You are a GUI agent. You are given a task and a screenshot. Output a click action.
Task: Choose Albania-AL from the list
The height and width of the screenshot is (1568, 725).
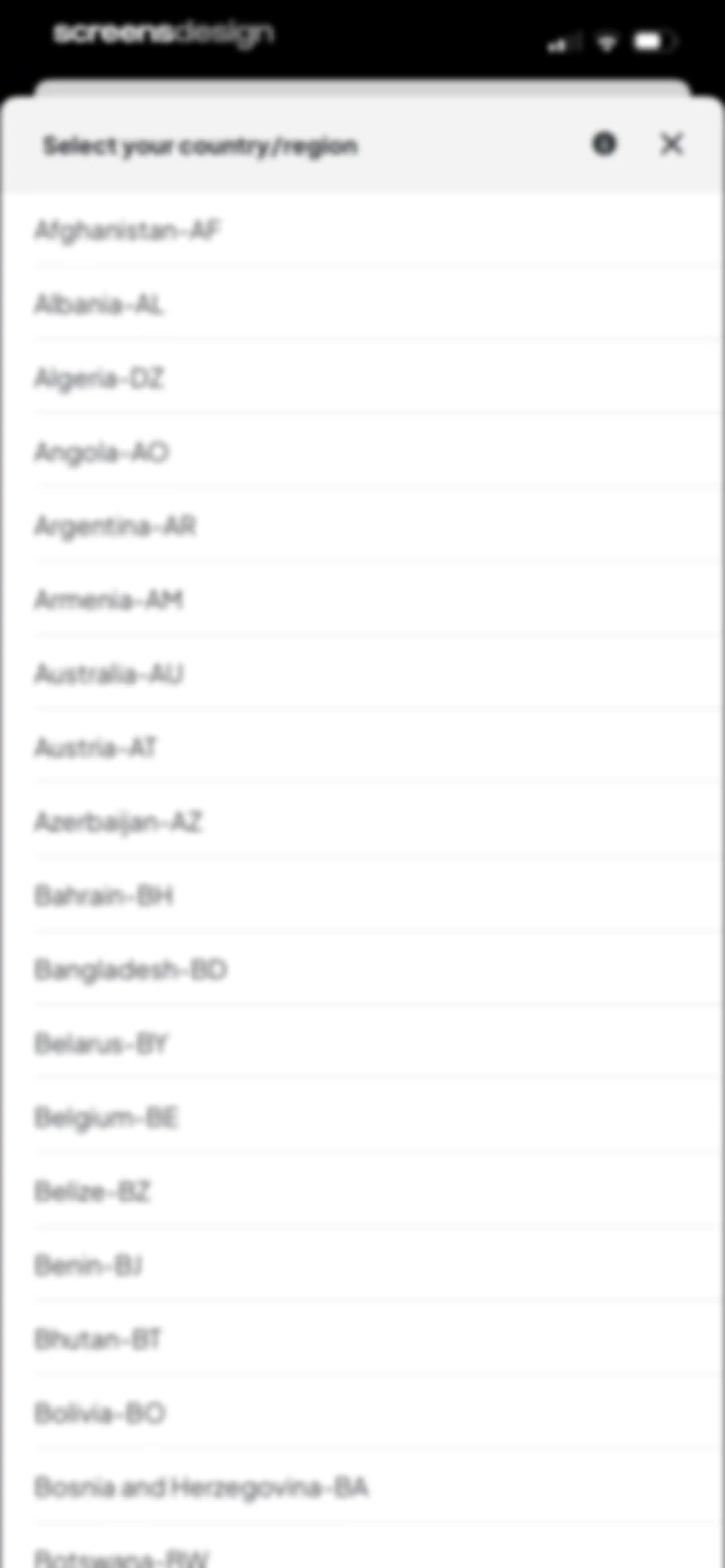point(362,304)
